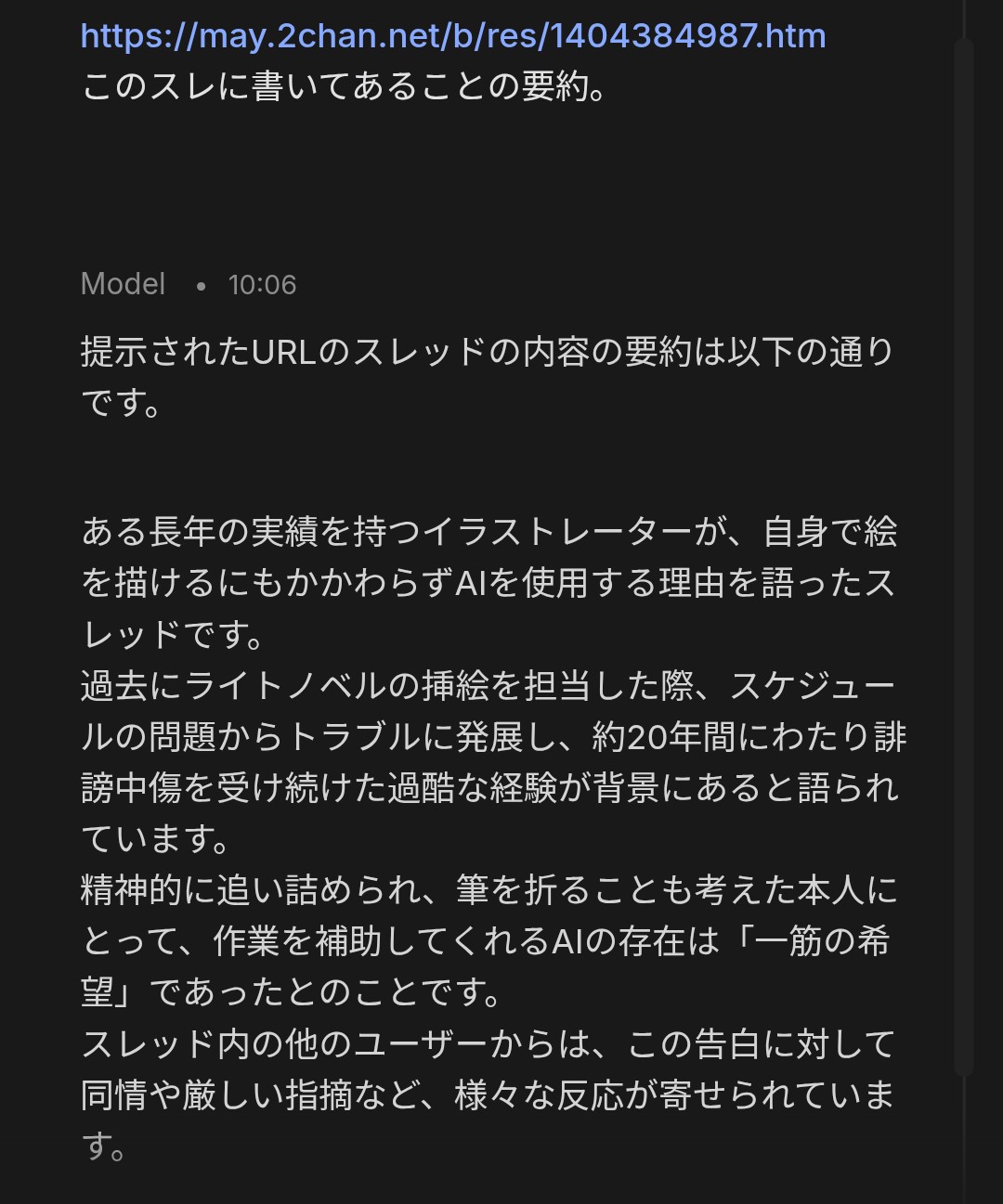Image resolution: width=1003 pixels, height=1204 pixels.
Task: Open the may.2chan.net thread link
Action: (453, 36)
